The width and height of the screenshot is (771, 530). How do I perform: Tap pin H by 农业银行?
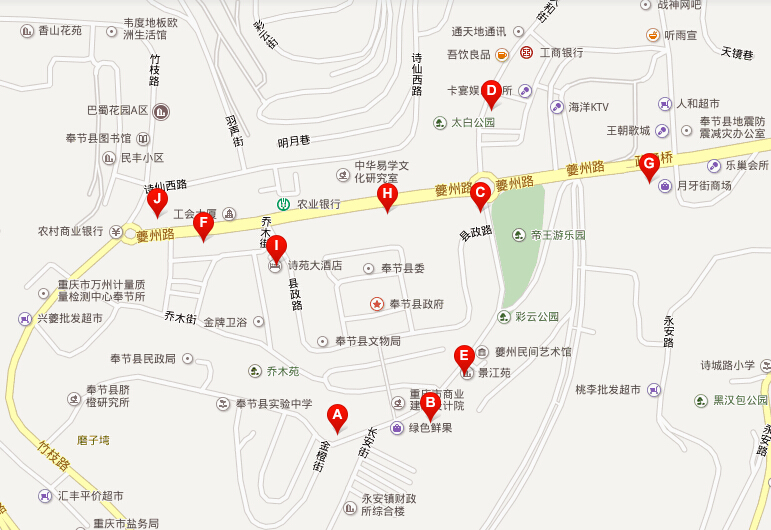388,195
